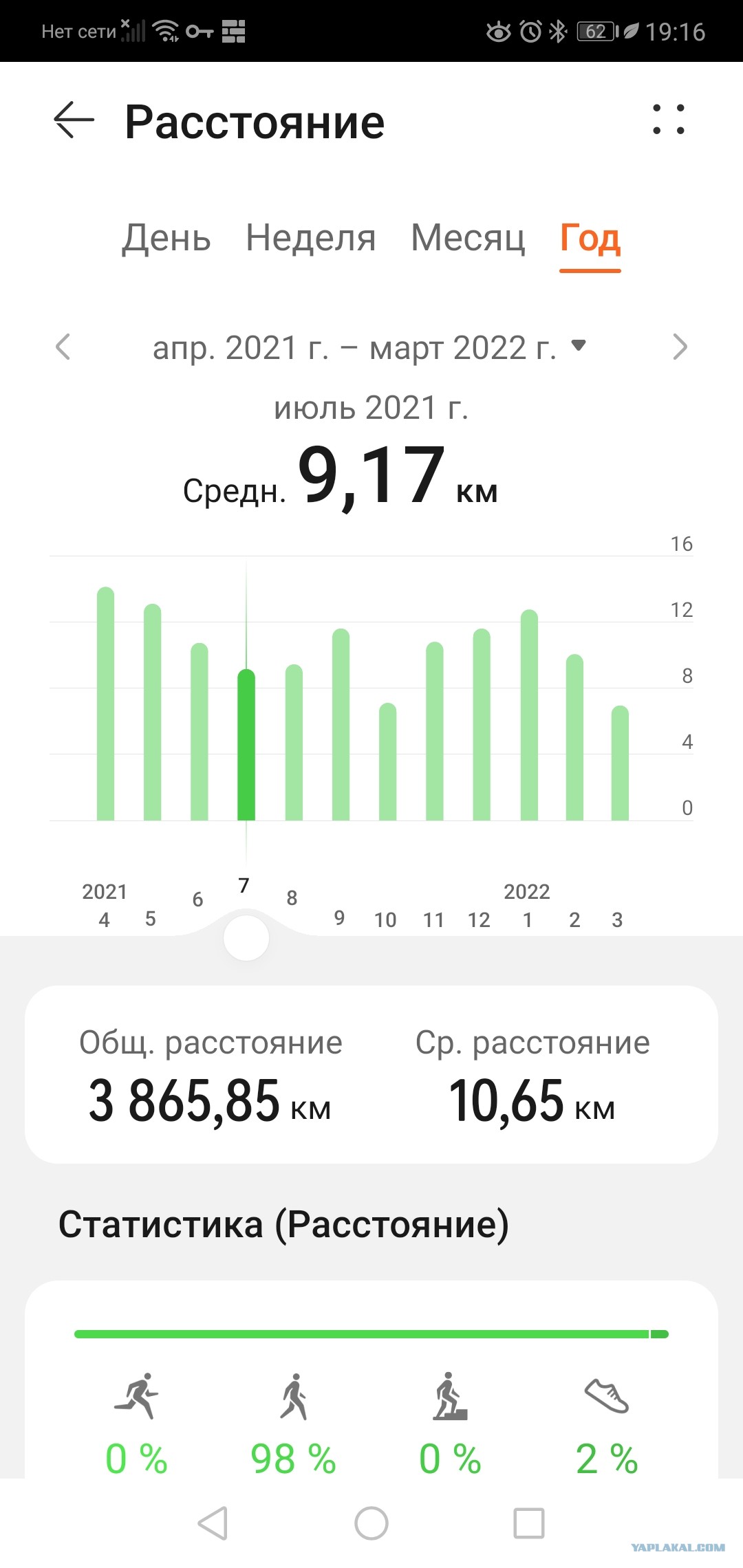Open the date range dropdown
743x1568 pixels.
[x=370, y=347]
